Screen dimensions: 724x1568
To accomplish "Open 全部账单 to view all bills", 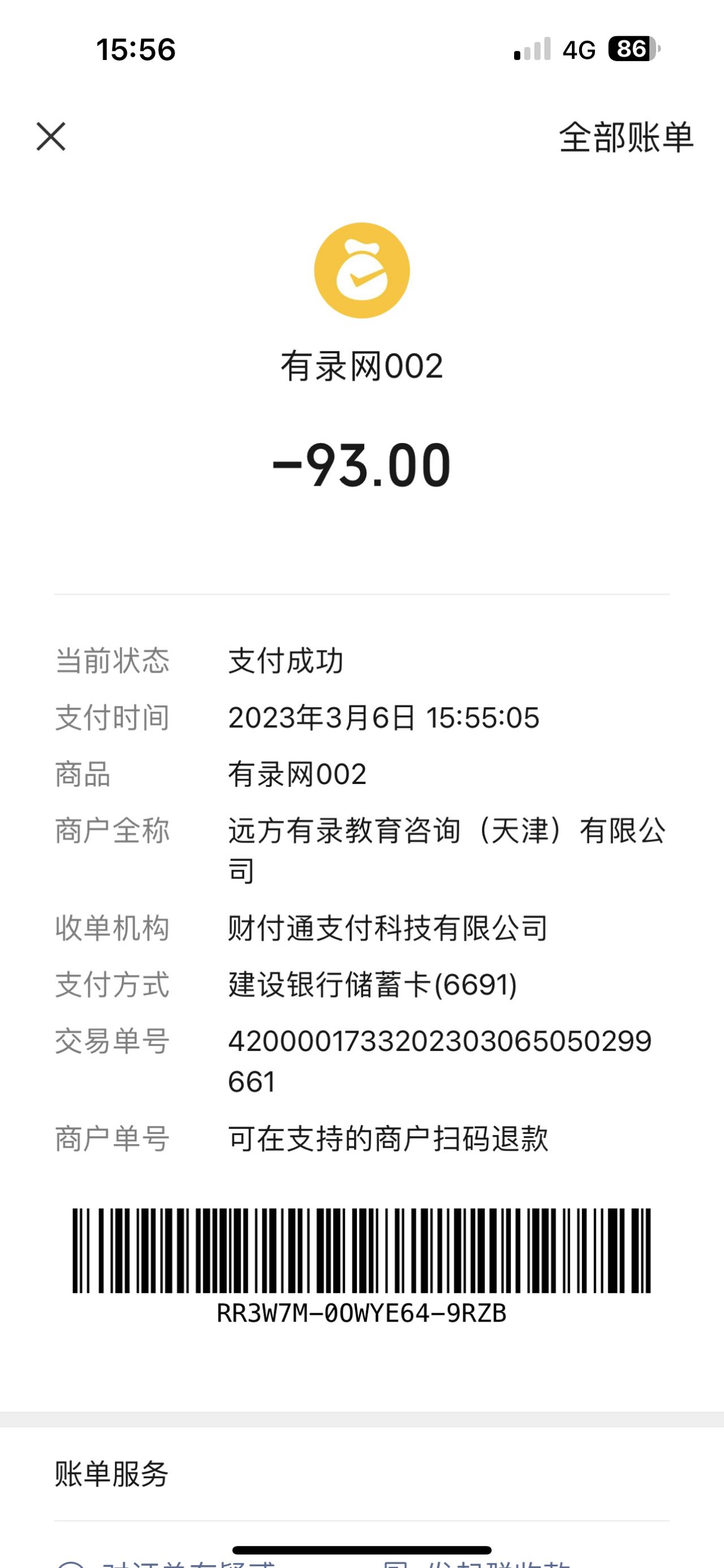I will pos(626,137).
